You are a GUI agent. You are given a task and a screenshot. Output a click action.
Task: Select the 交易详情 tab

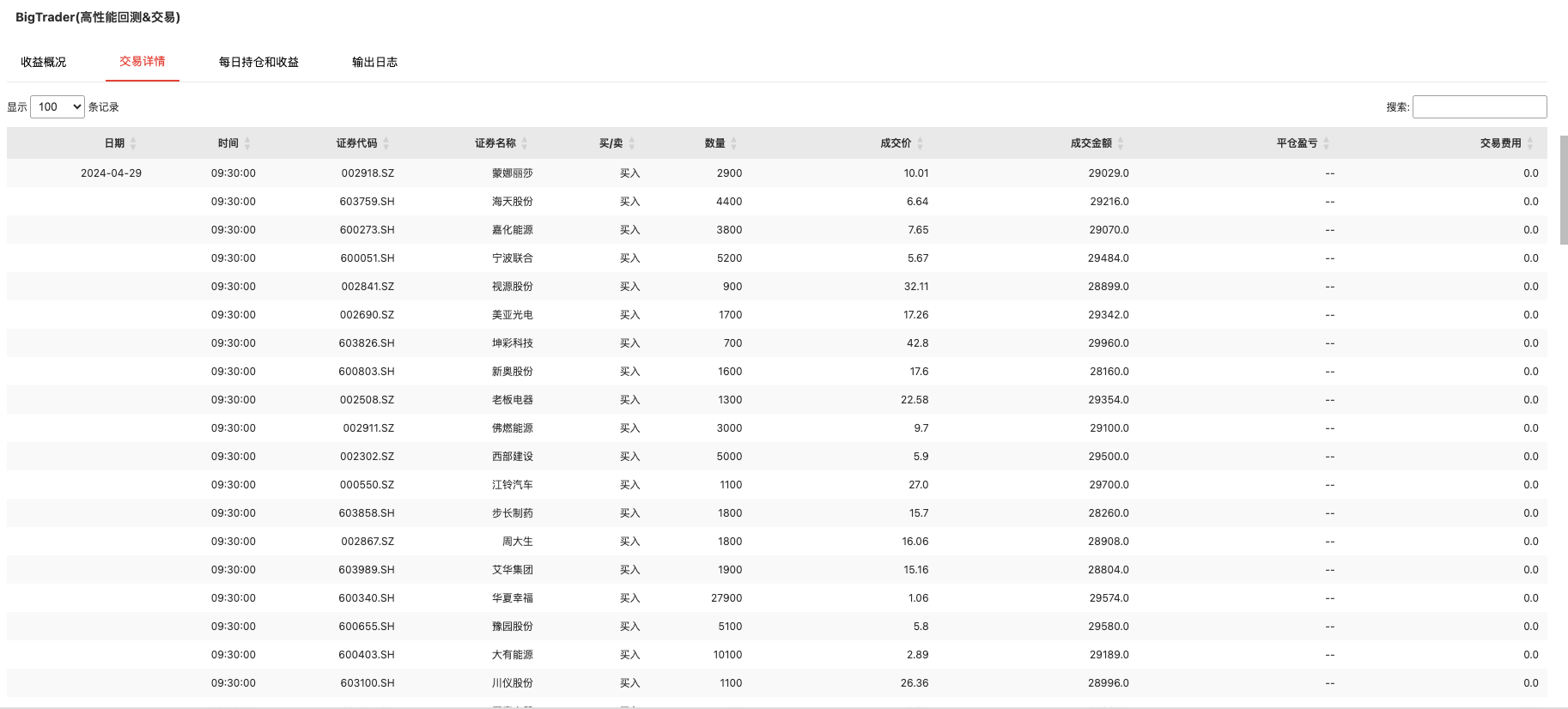(143, 62)
